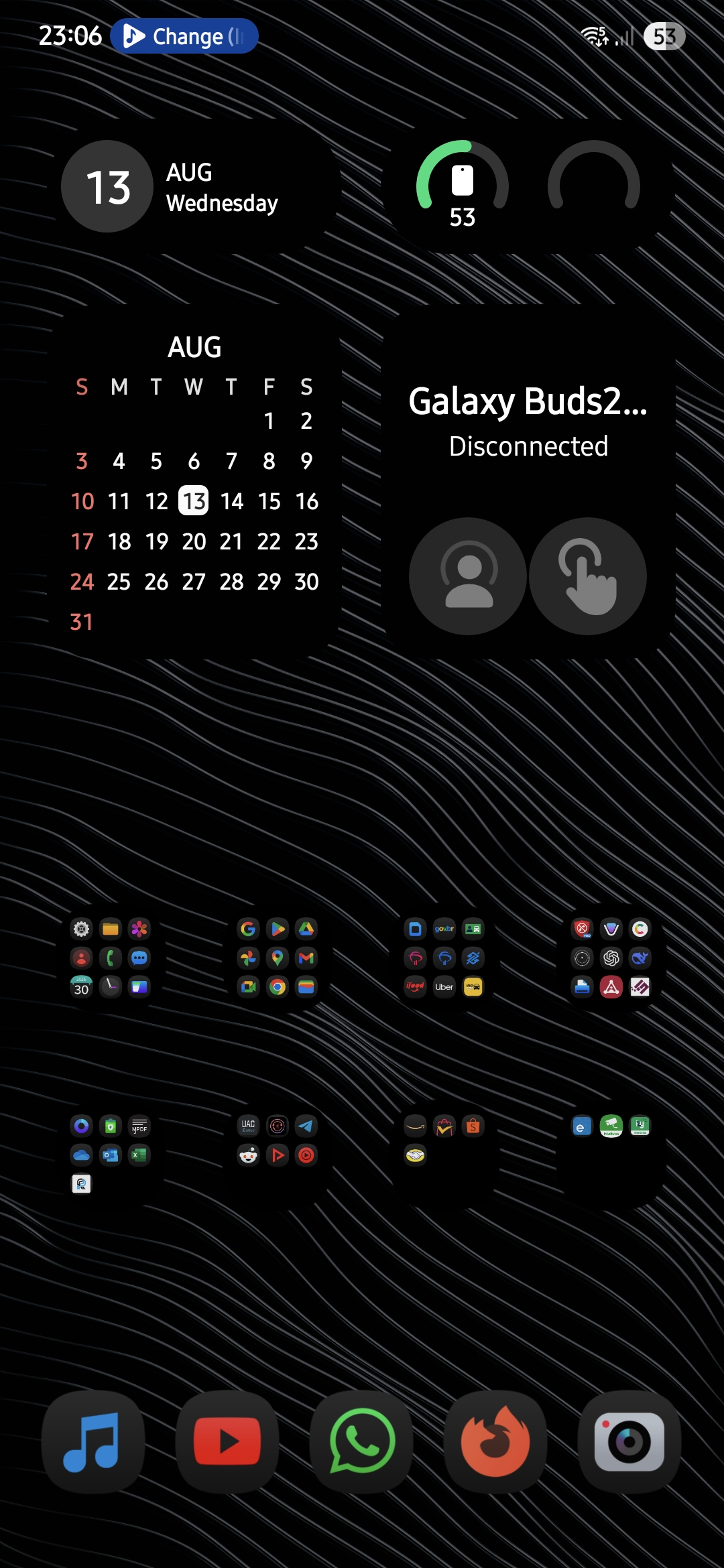Tap the touch controls button in Buds widget
Screen dimensions: 724x1568
pos(588,576)
